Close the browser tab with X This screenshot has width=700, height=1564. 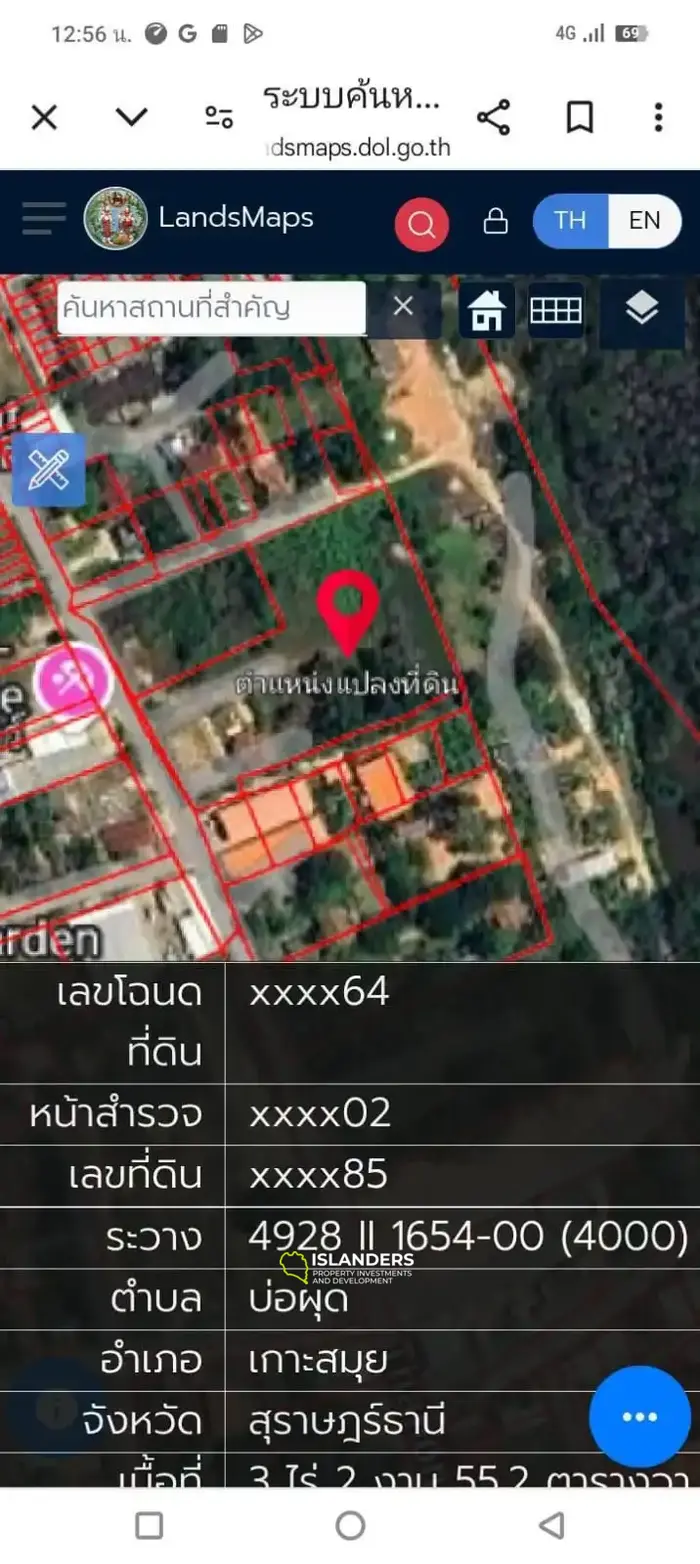point(44,118)
